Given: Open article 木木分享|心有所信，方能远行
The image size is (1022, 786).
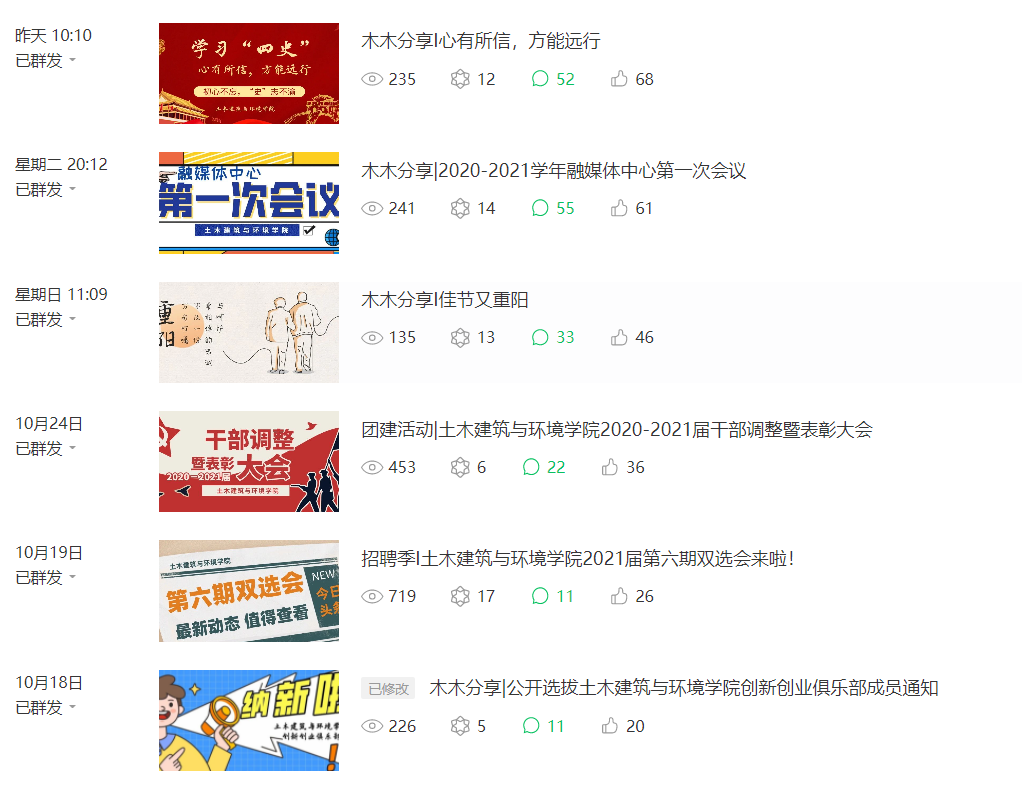Looking at the screenshot, I should point(480,41).
